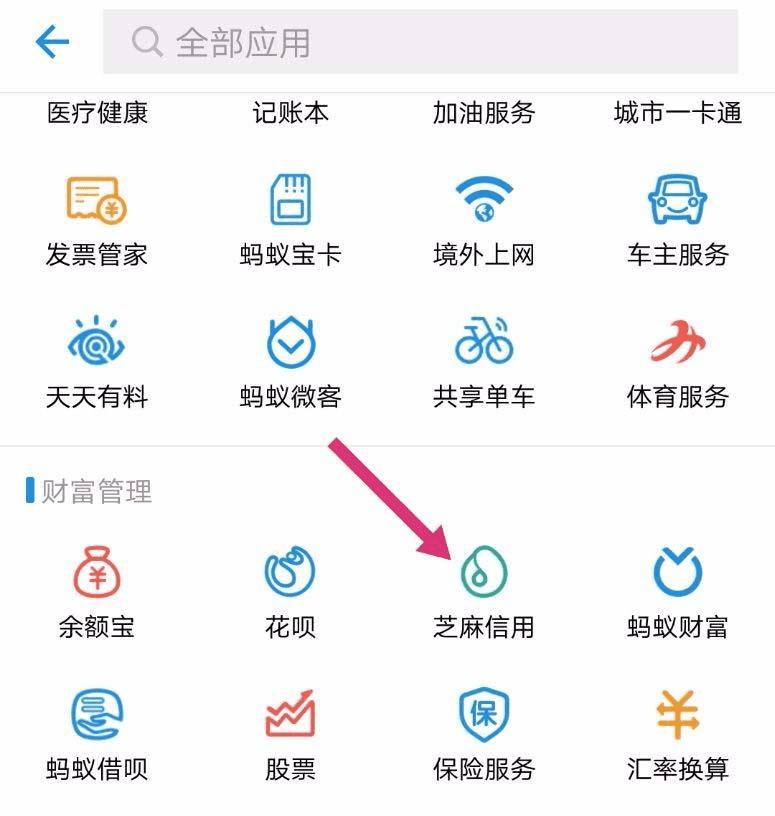Open 天天有料 app

click(x=96, y=344)
